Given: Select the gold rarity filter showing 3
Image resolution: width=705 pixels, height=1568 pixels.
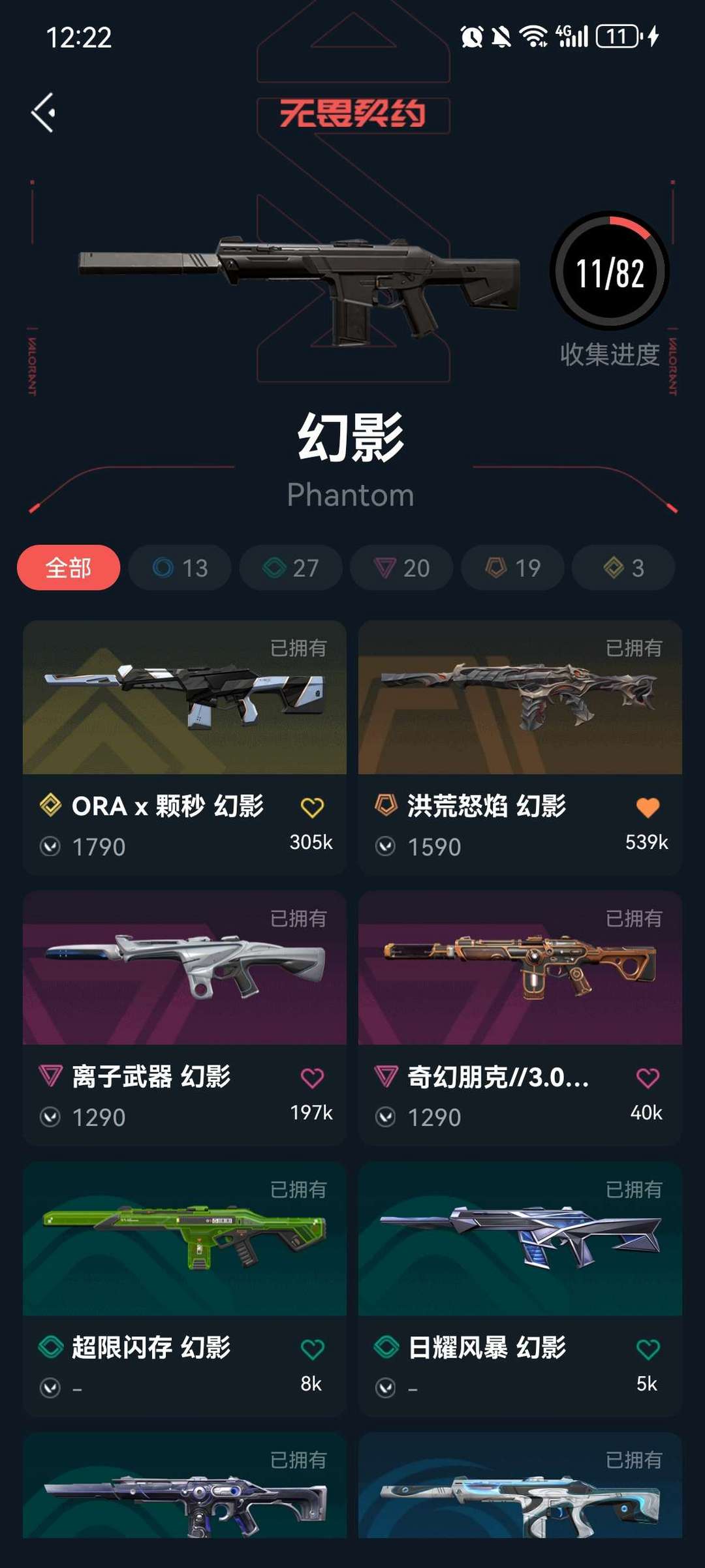Looking at the screenshot, I should click(621, 568).
